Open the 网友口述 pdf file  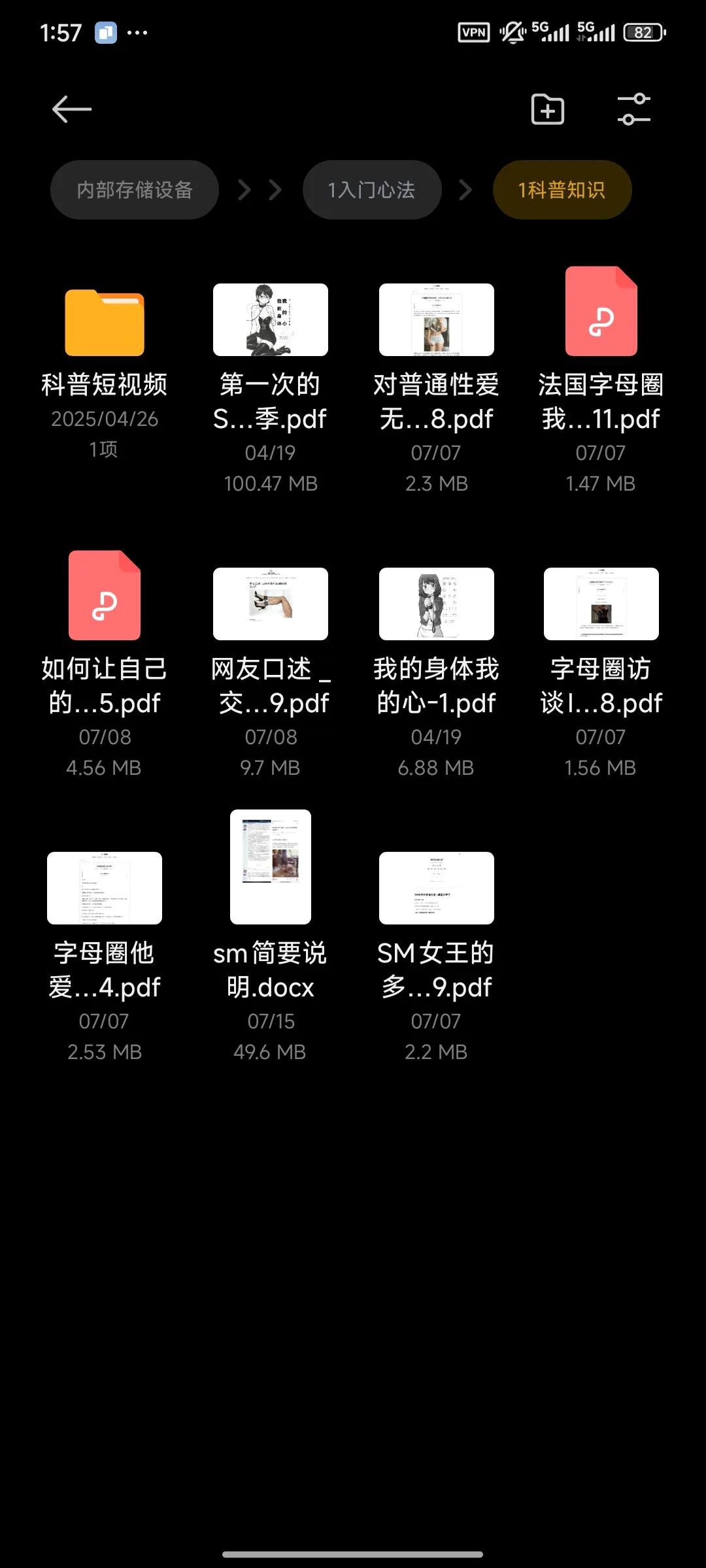tap(271, 604)
